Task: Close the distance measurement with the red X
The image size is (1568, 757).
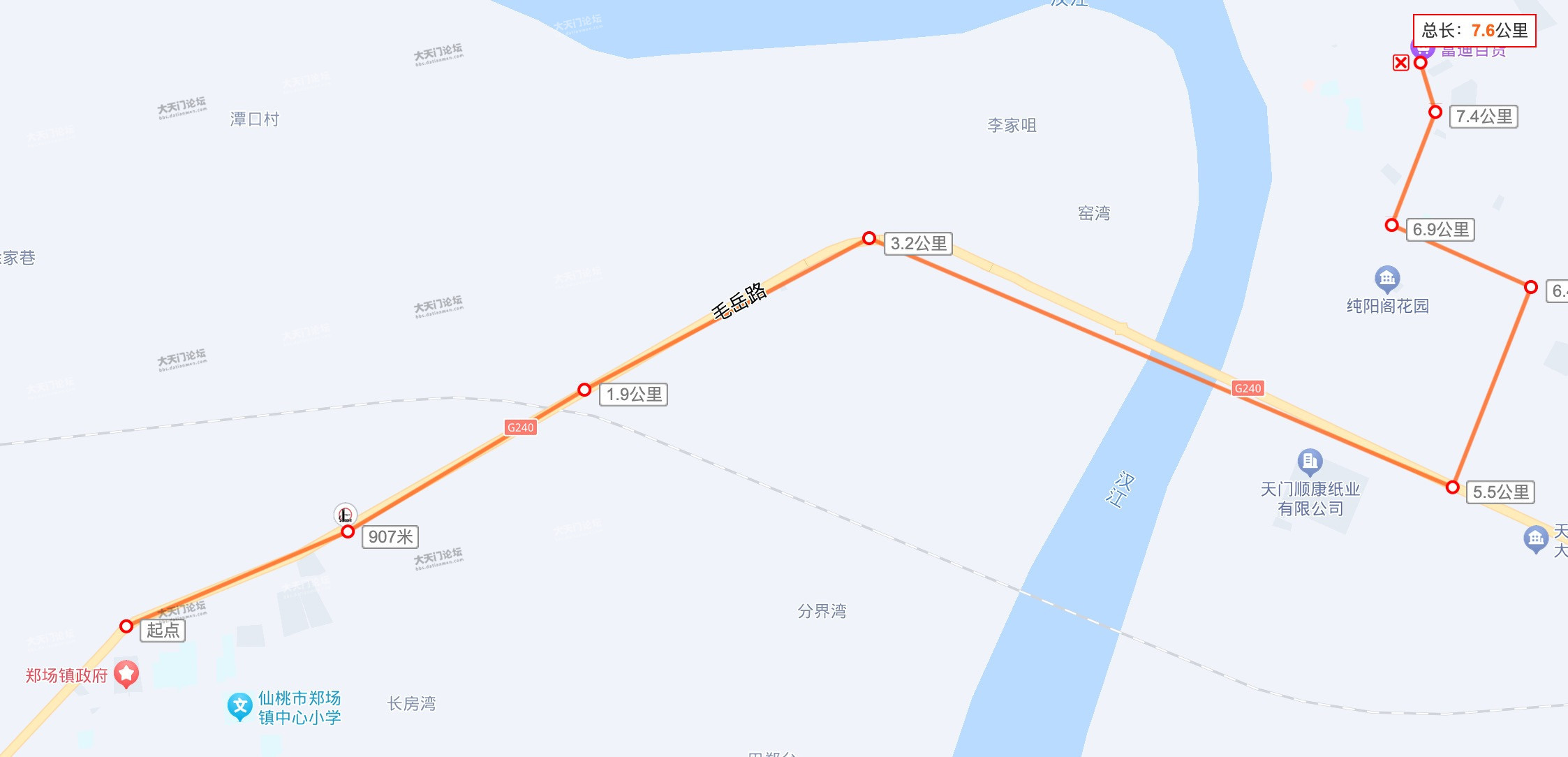Action: (x=1400, y=63)
